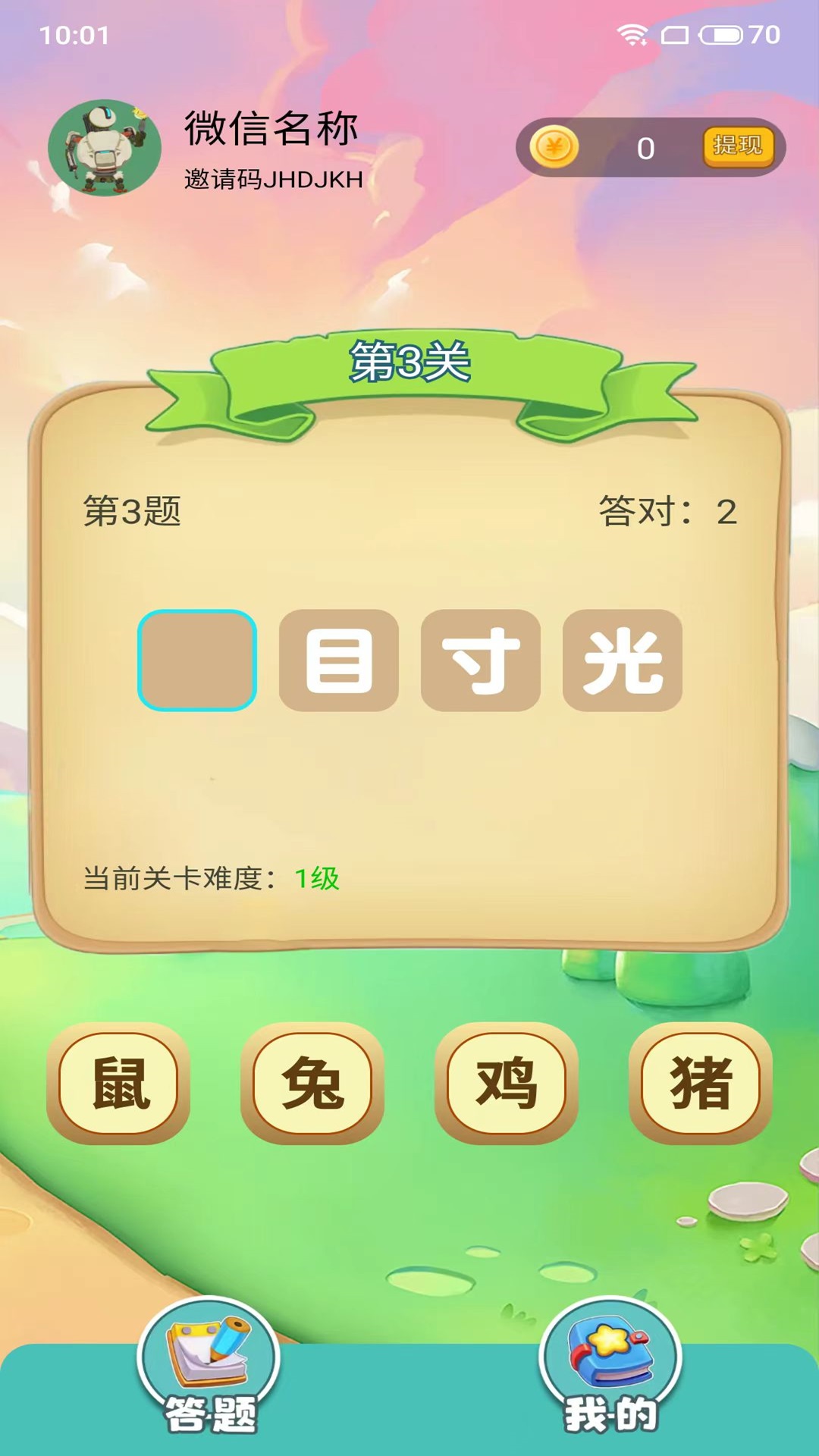Viewport: 819px width, 1456px height.
Task: Choose 鸡 as the answer
Action: click(507, 1083)
